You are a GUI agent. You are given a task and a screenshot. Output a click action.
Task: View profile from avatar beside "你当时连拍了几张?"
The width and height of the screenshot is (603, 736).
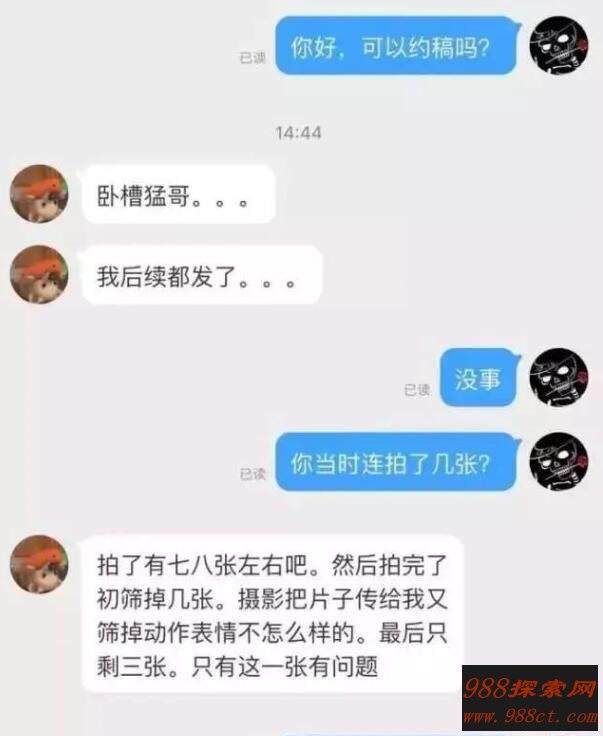[x=558, y=462]
